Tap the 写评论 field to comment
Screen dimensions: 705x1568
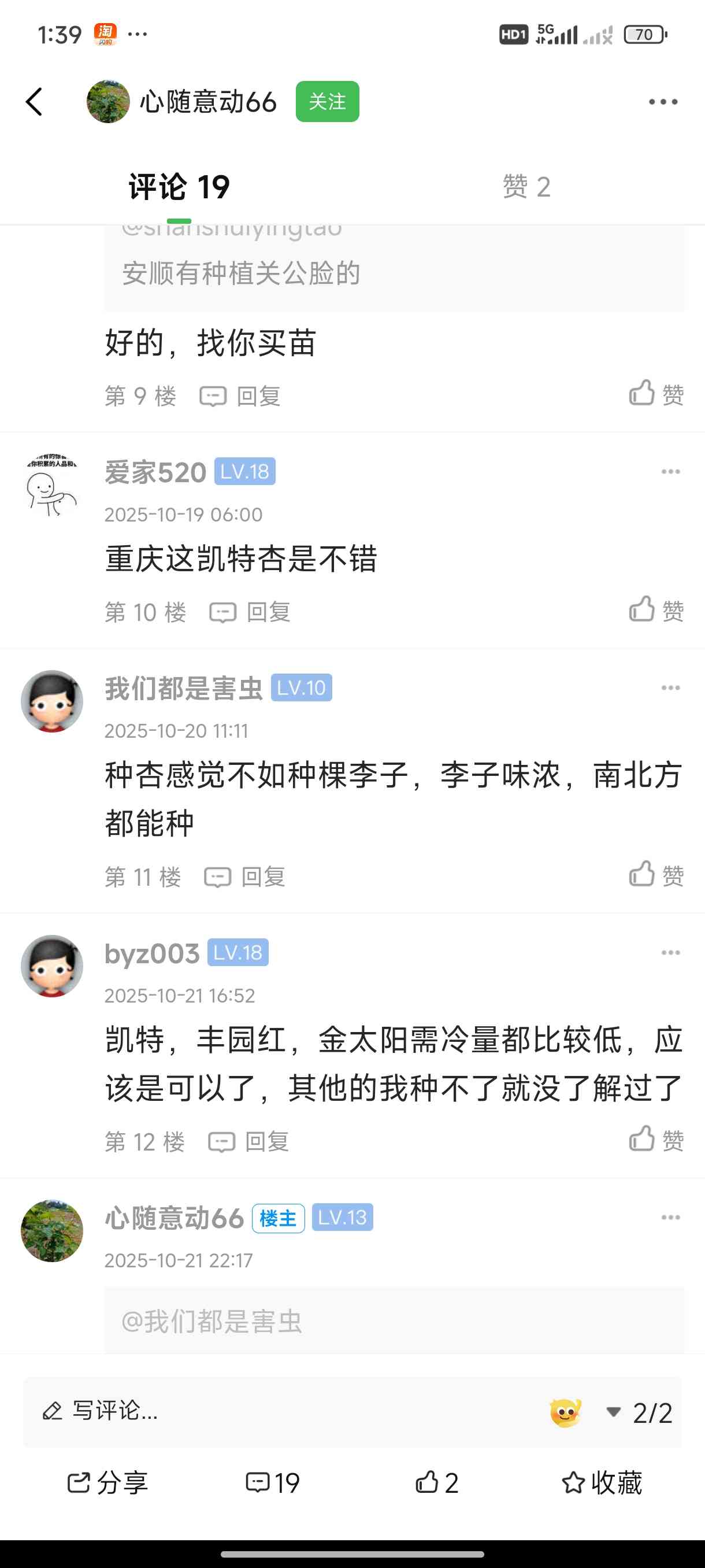[243, 1411]
